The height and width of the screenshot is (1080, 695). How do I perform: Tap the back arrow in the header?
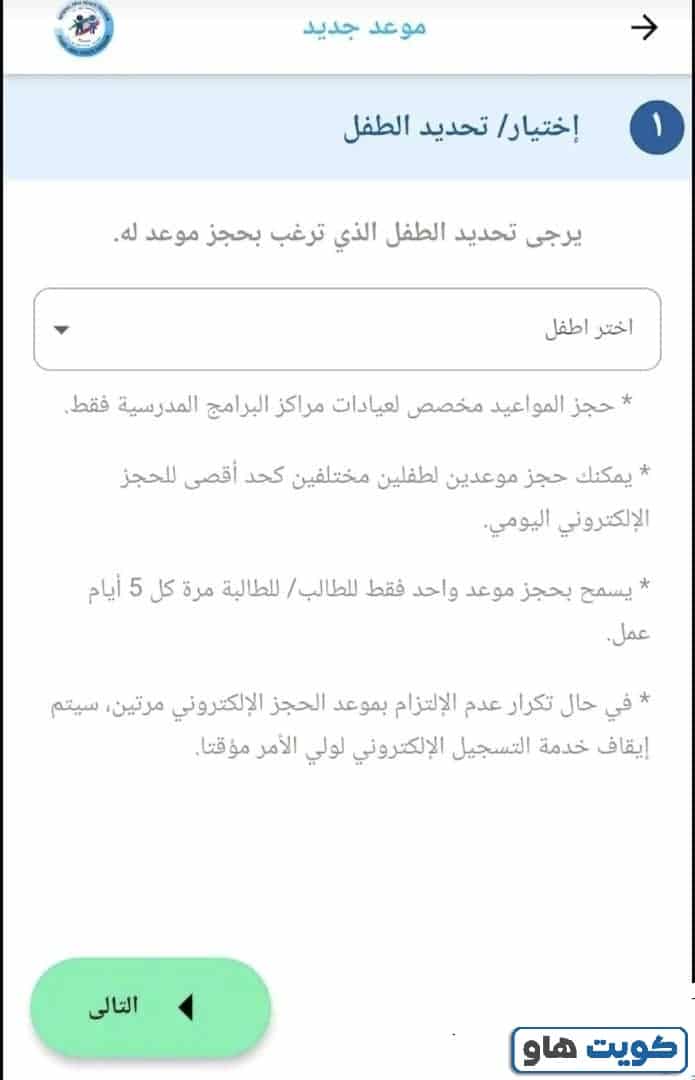(x=646, y=28)
